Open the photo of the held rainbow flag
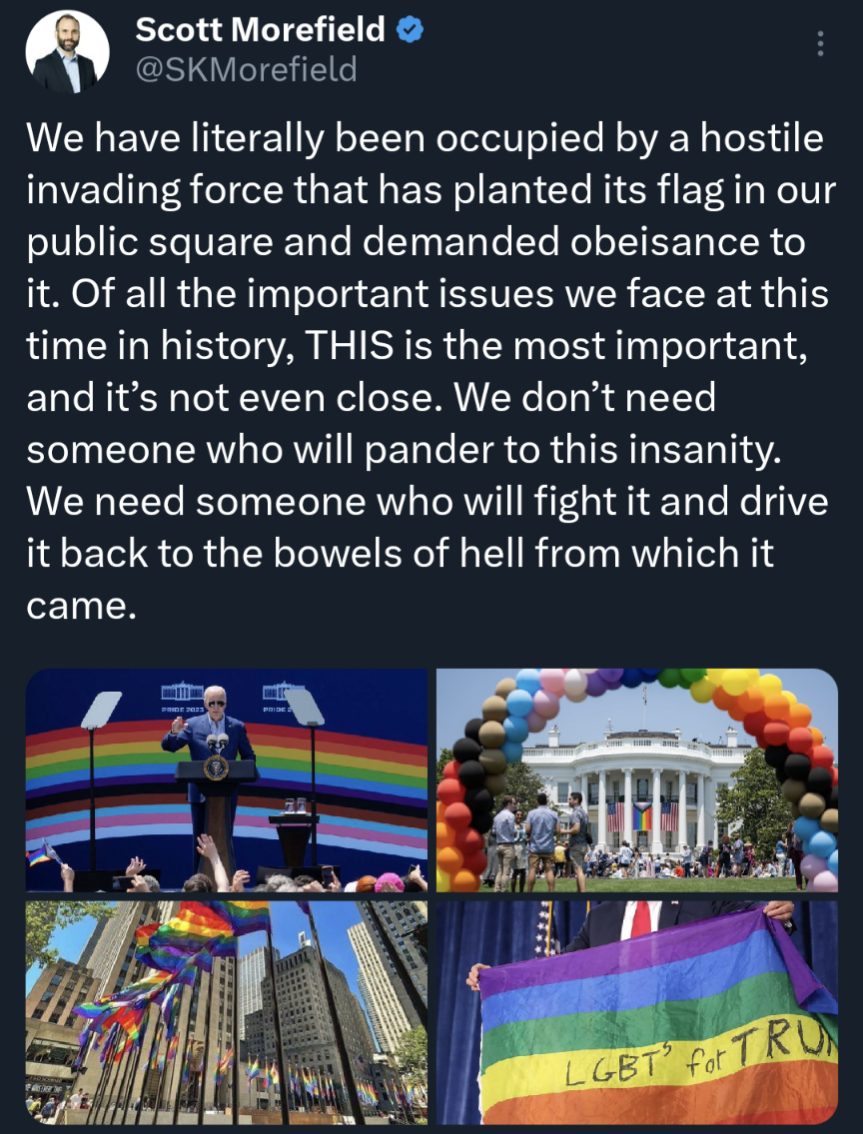 (x=637, y=1010)
